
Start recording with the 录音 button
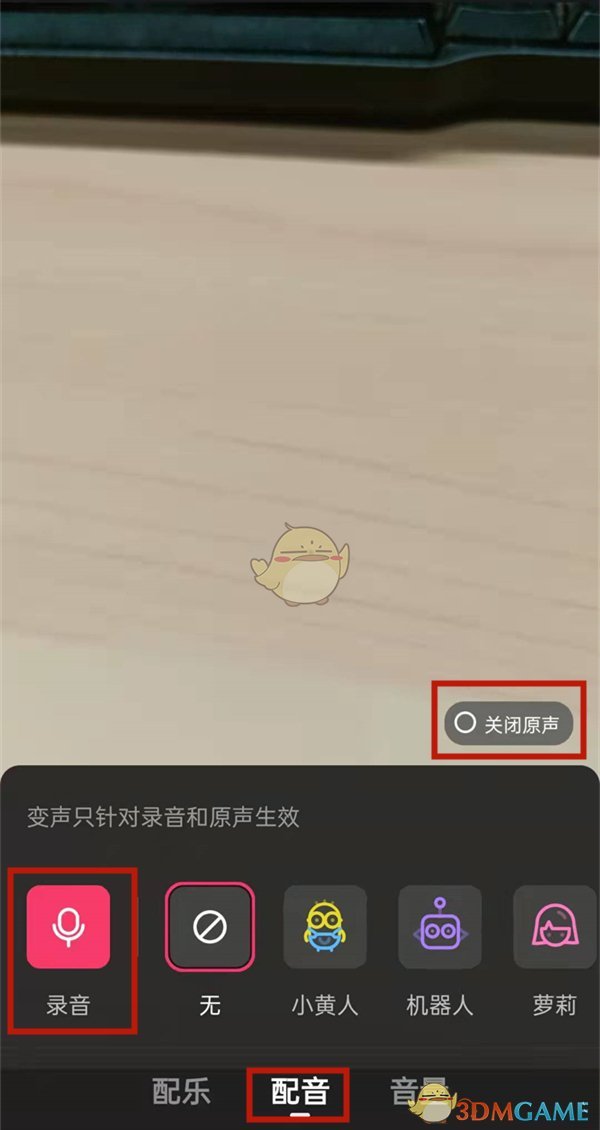(x=68, y=927)
